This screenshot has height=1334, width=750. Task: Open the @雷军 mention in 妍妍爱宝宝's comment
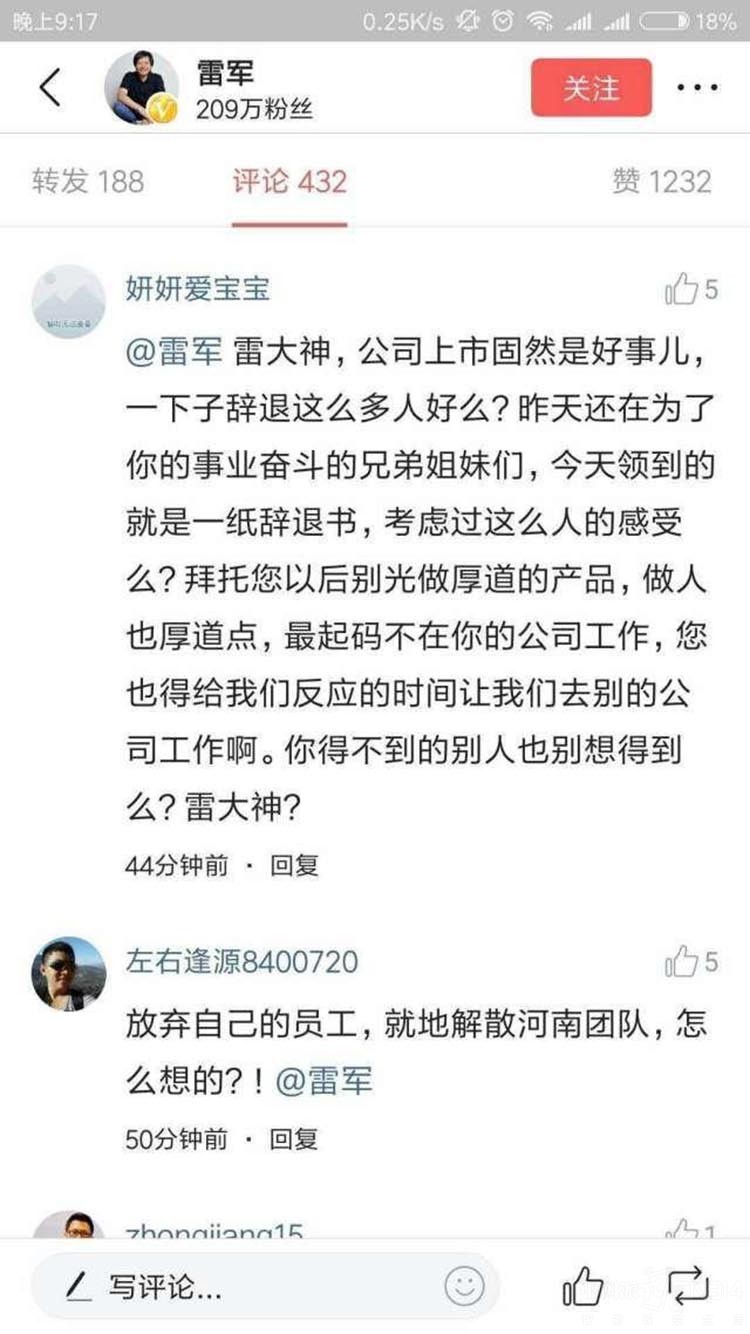pos(172,352)
